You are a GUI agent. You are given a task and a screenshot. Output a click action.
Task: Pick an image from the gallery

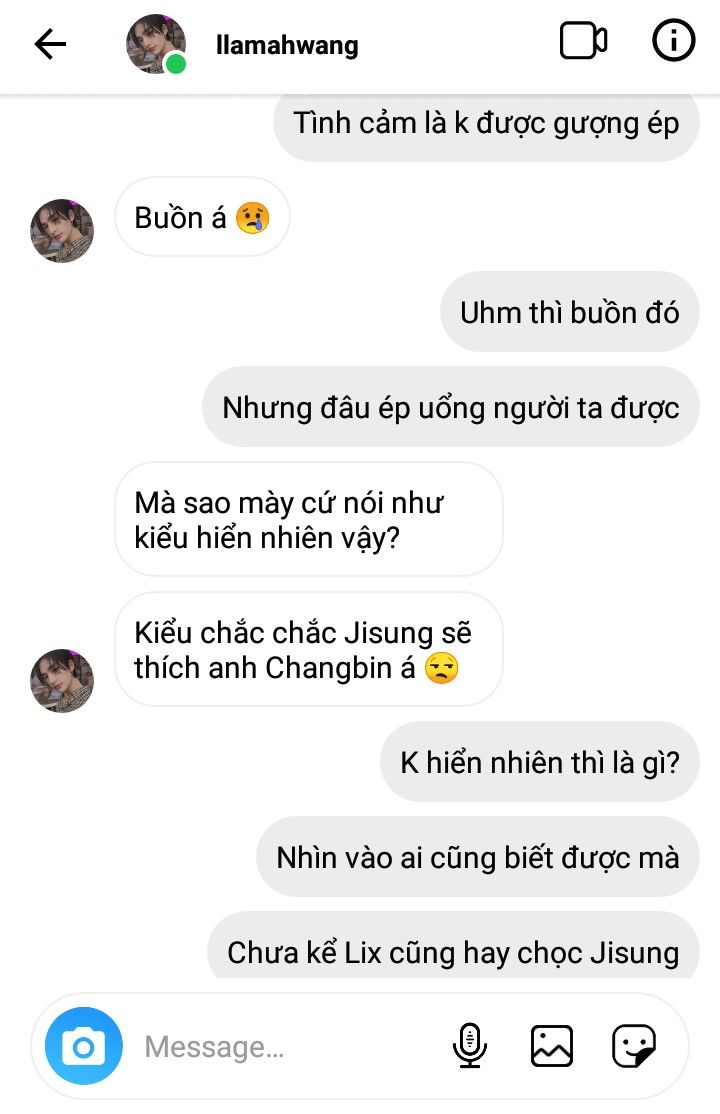click(551, 1046)
